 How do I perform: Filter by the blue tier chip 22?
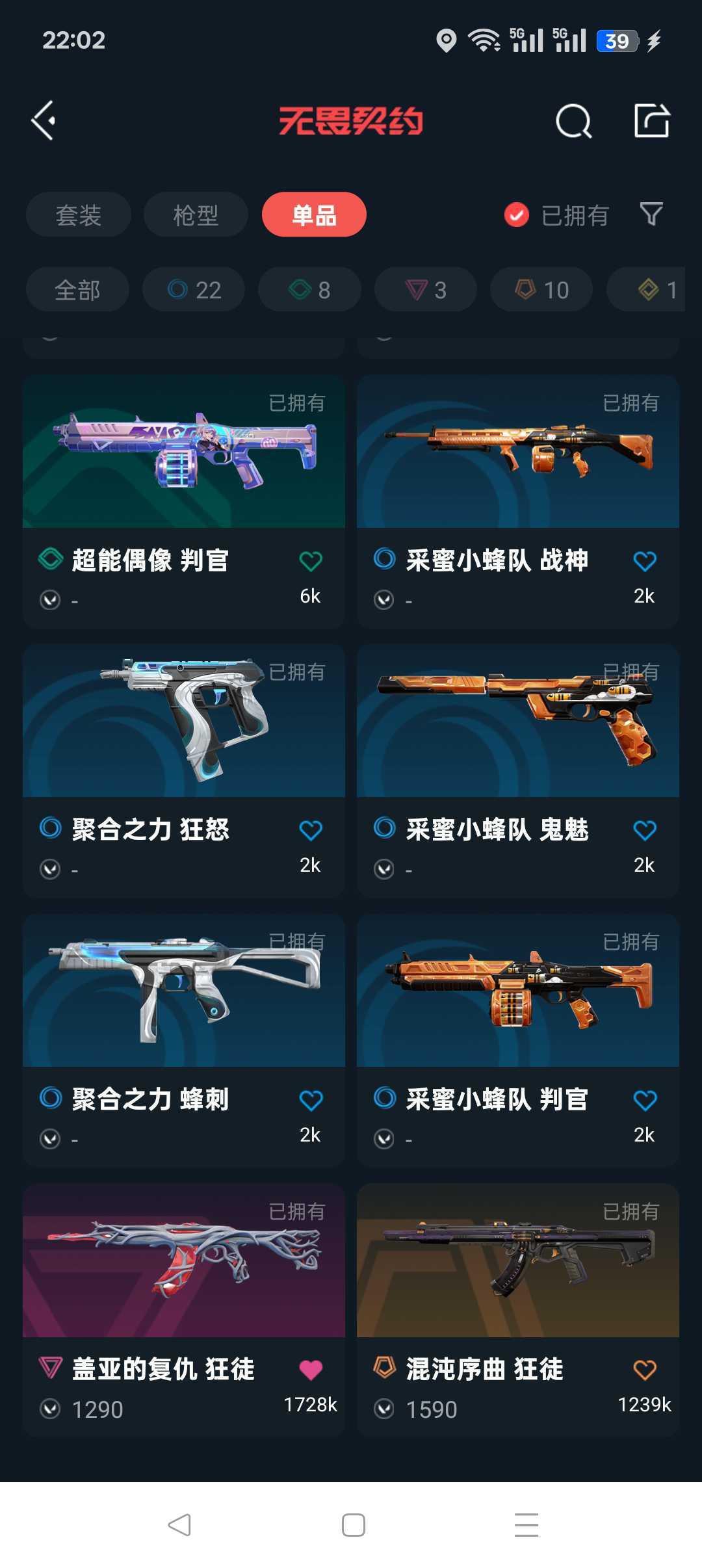[194, 289]
